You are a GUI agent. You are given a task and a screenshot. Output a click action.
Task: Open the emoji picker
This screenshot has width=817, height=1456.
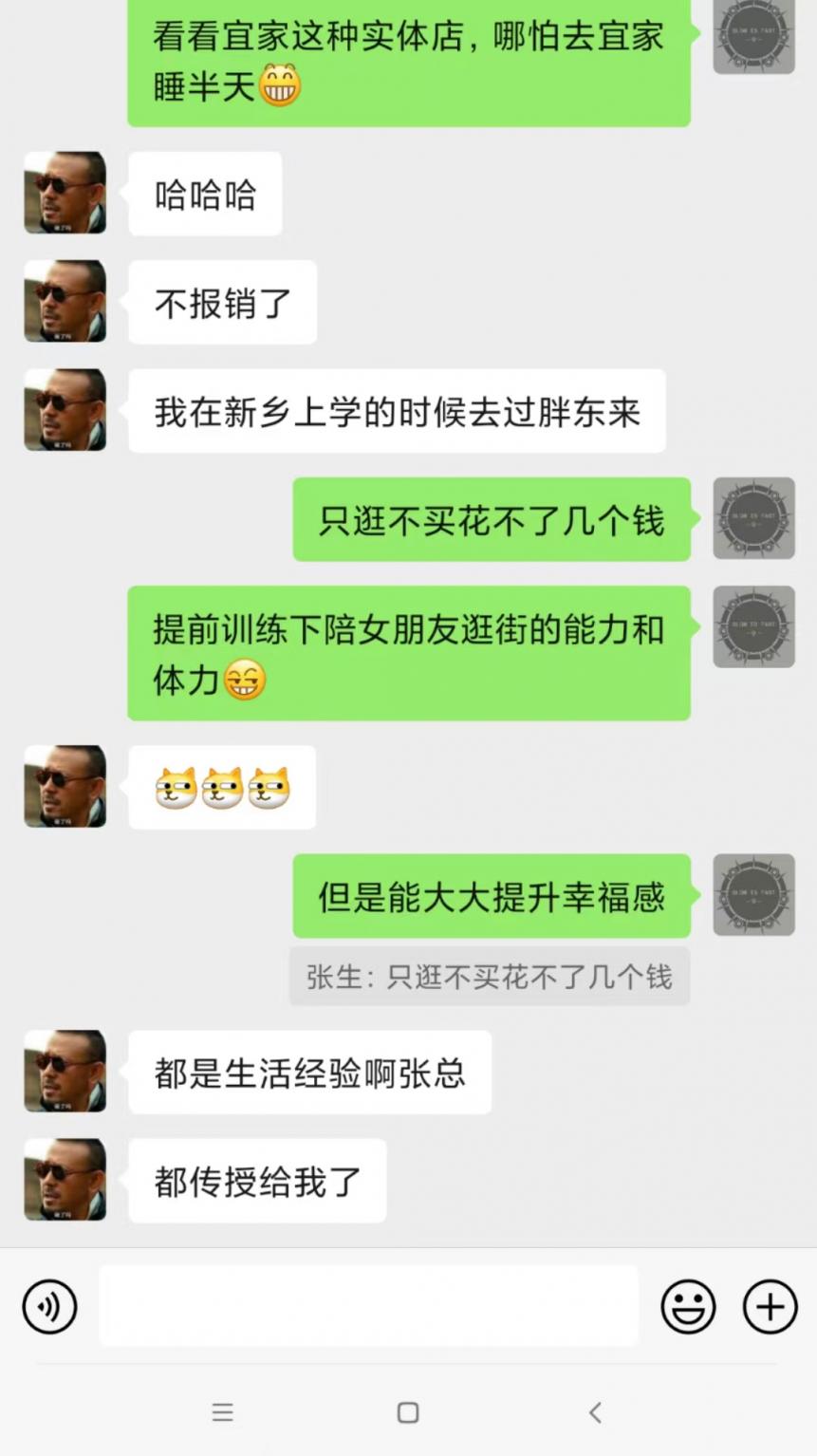click(x=688, y=1307)
